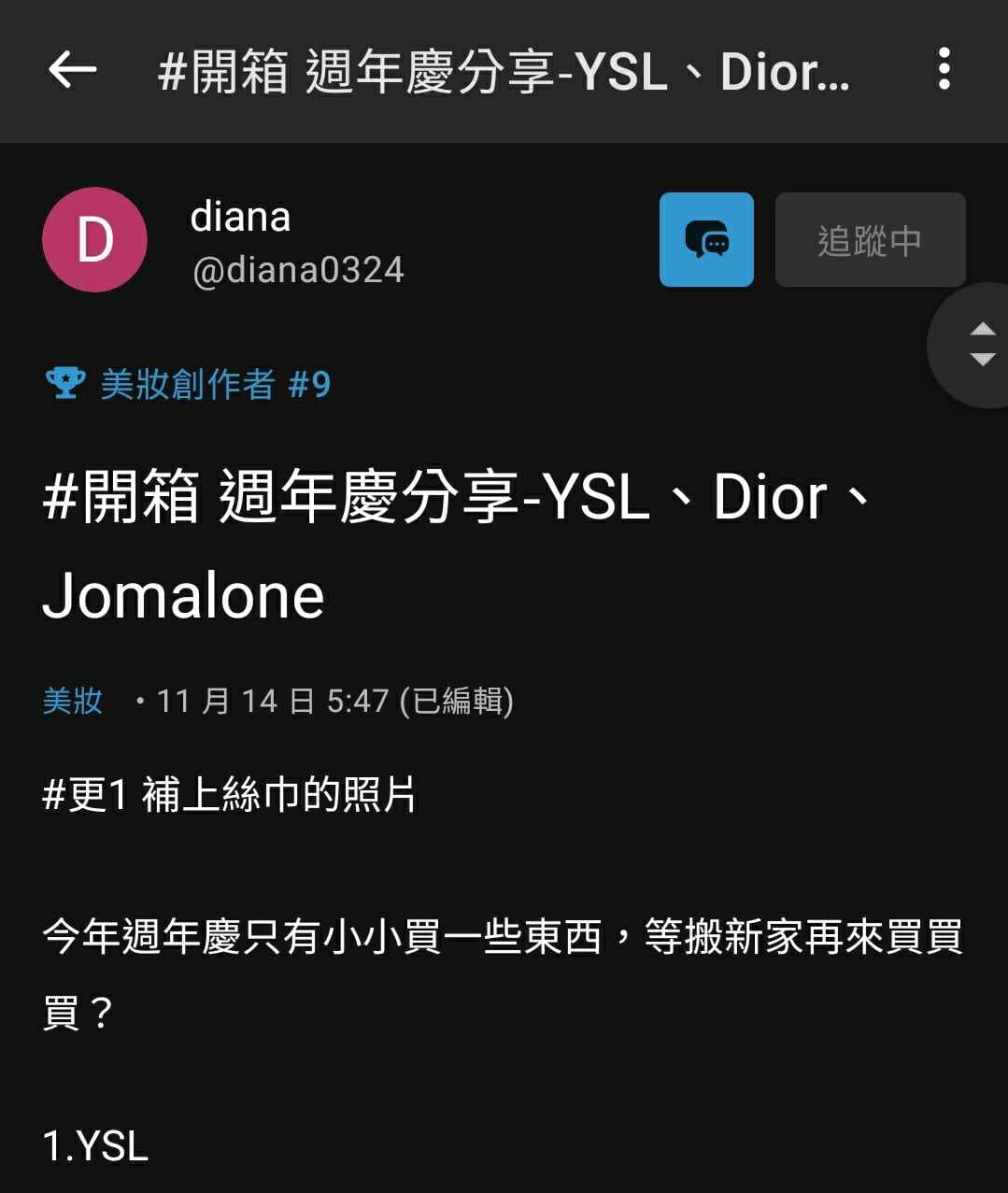
Task: Open the 美妝 category page
Action: click(x=71, y=701)
